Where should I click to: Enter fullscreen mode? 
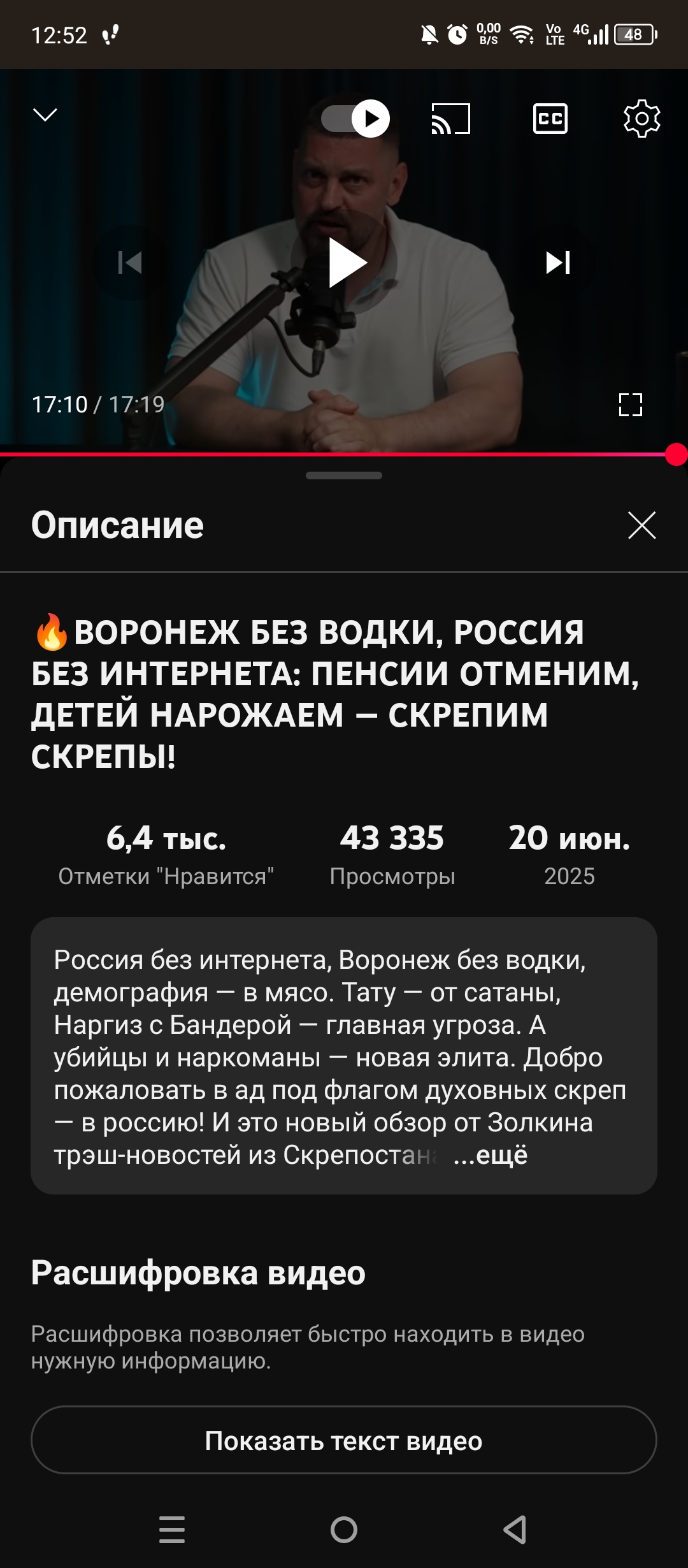point(630,405)
